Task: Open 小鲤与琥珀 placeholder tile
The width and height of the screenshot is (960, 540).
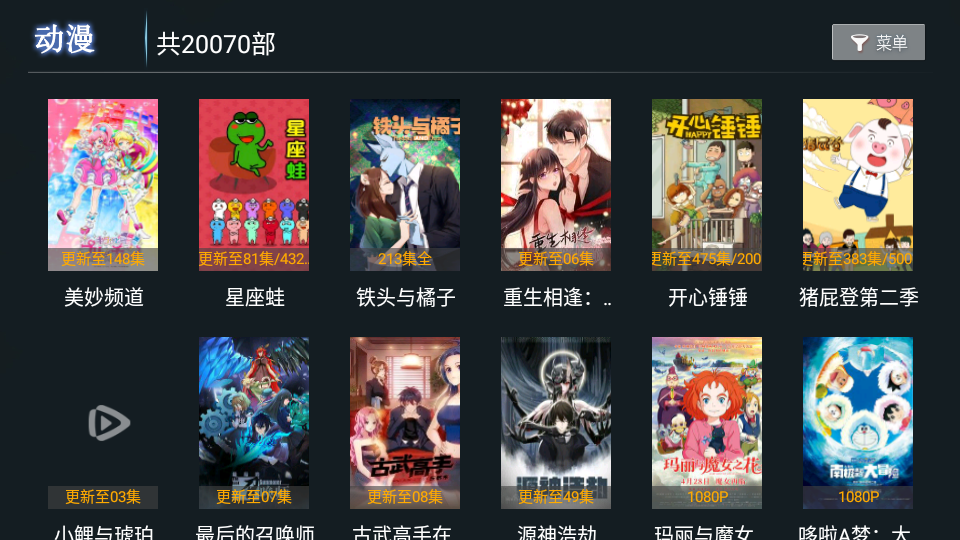Action: point(103,423)
